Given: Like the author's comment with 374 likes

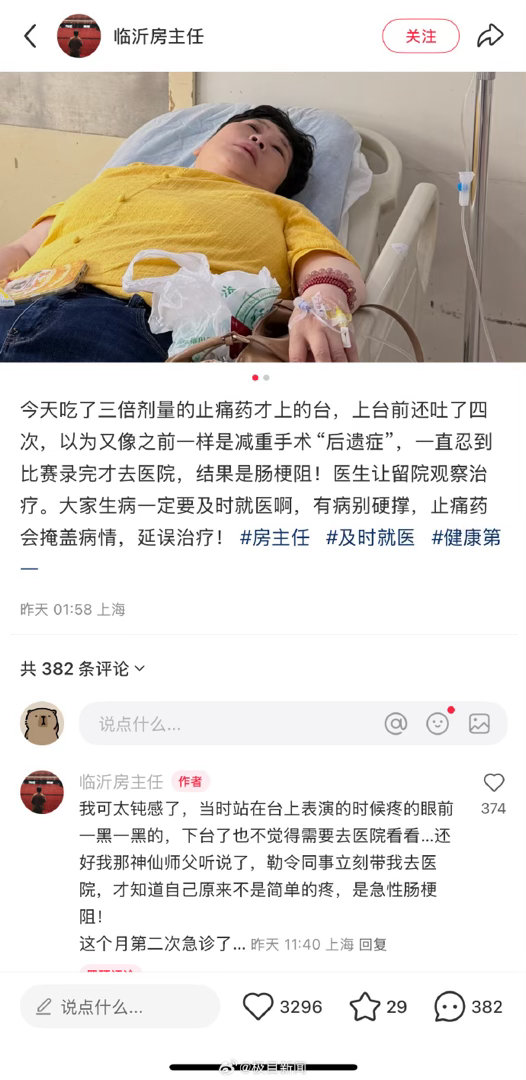Looking at the screenshot, I should coord(494,782).
